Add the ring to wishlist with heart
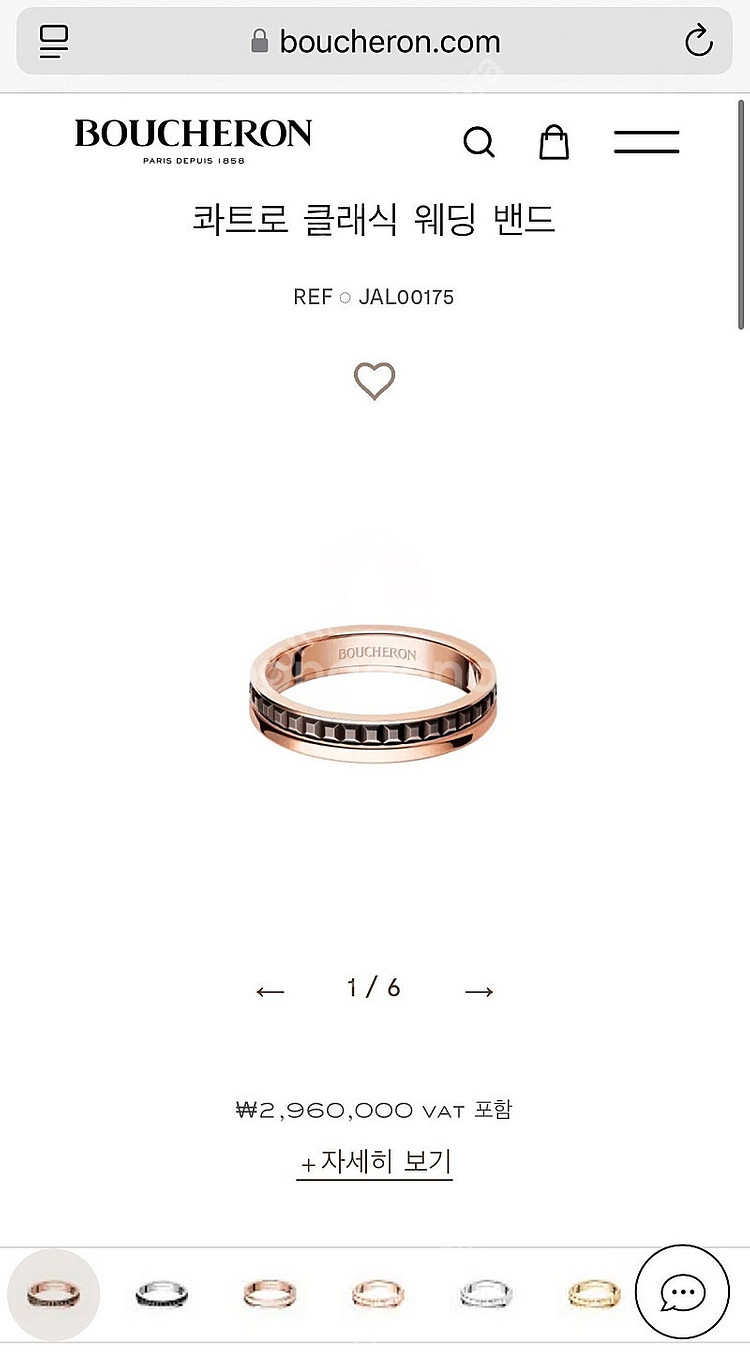750x1352 pixels. point(374,381)
